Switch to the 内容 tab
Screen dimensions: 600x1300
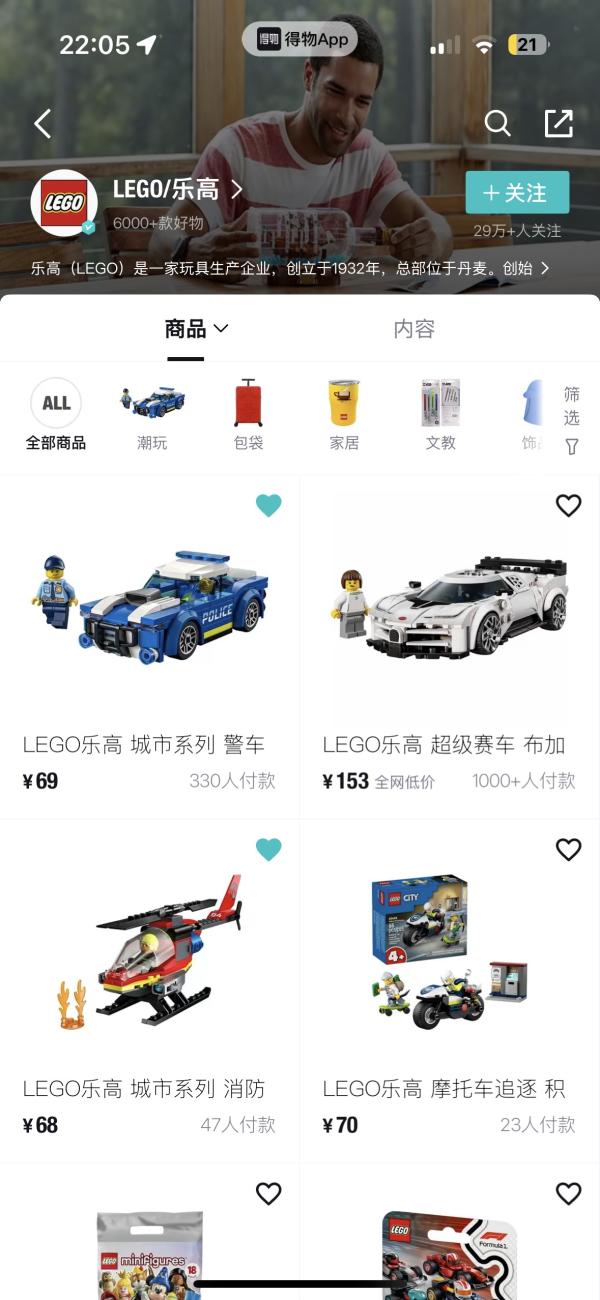tap(413, 329)
